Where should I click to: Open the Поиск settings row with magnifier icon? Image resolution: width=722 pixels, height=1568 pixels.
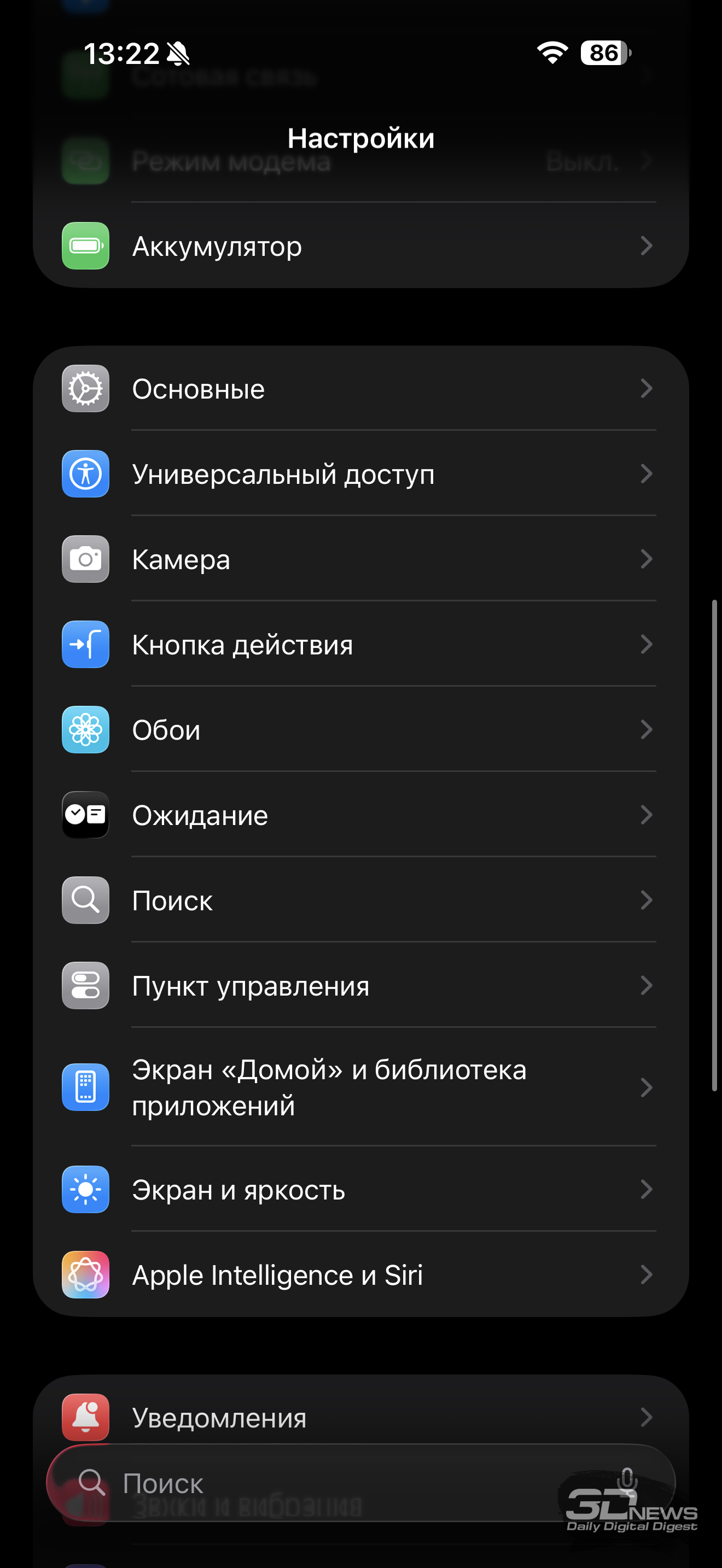359,900
